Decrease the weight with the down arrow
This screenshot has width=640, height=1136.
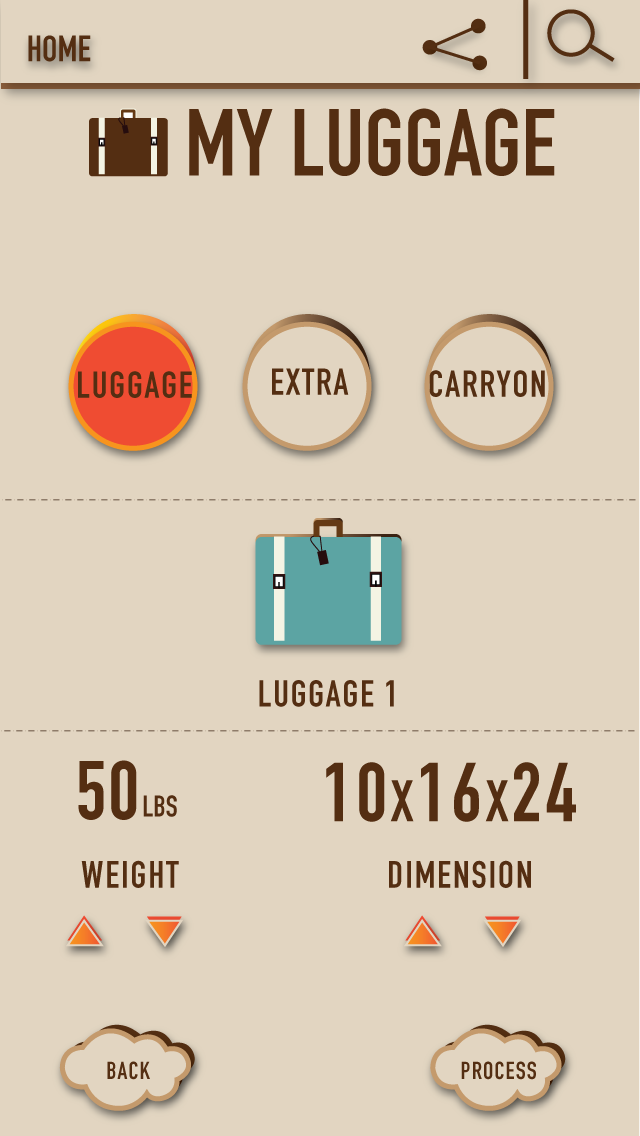(x=164, y=931)
